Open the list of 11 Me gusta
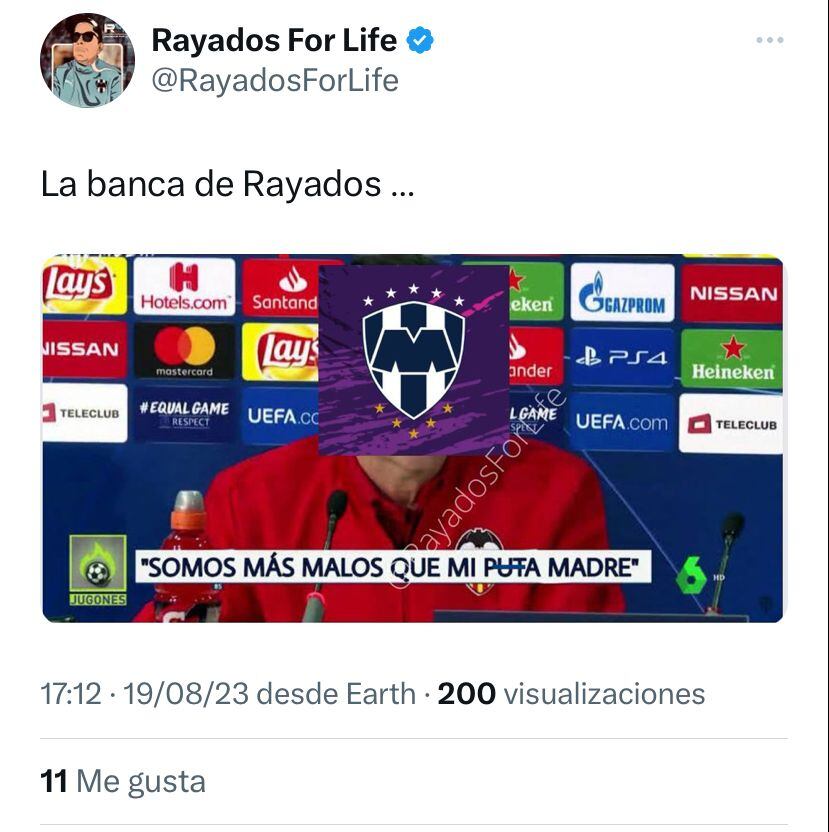The width and height of the screenshot is (829, 832). tap(123, 781)
